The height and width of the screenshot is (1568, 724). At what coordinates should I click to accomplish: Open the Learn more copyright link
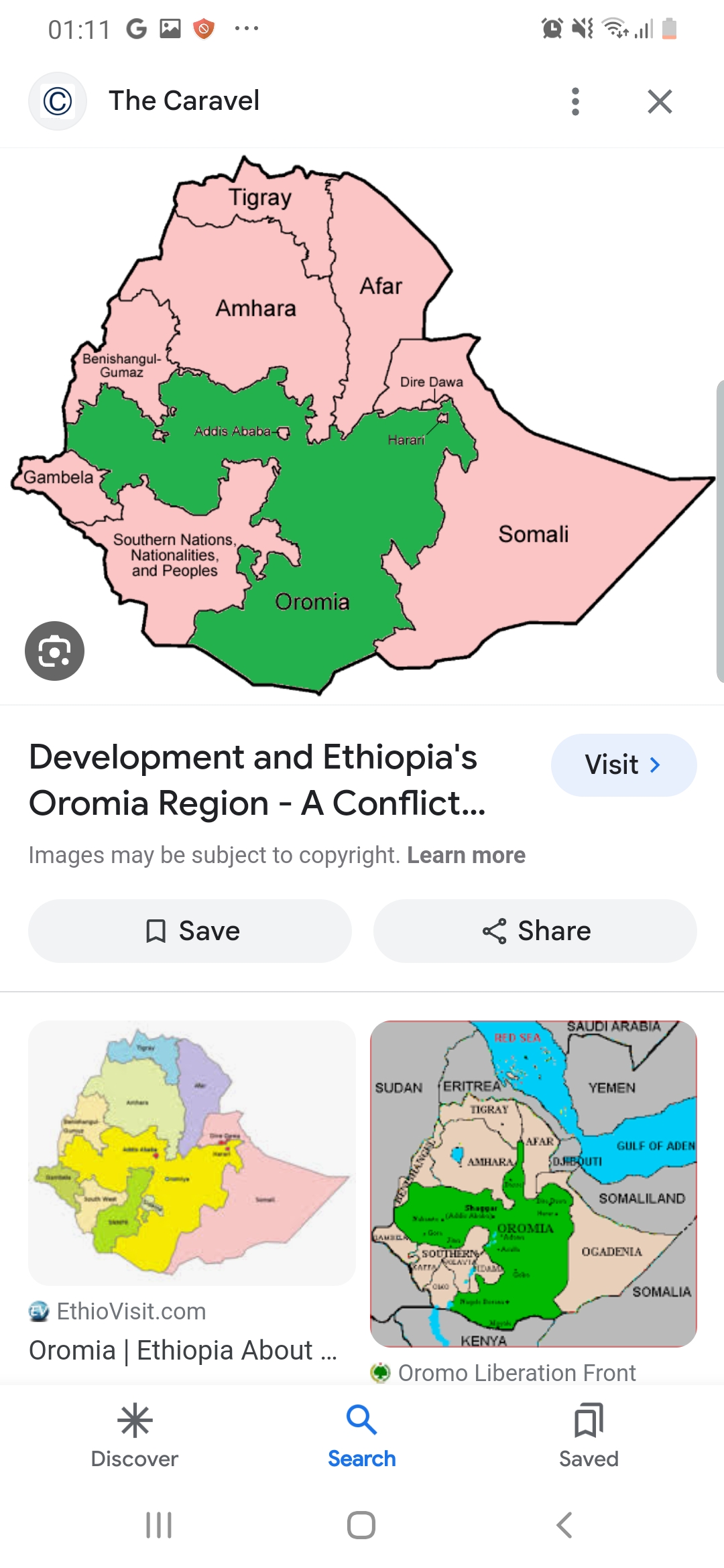(x=466, y=856)
